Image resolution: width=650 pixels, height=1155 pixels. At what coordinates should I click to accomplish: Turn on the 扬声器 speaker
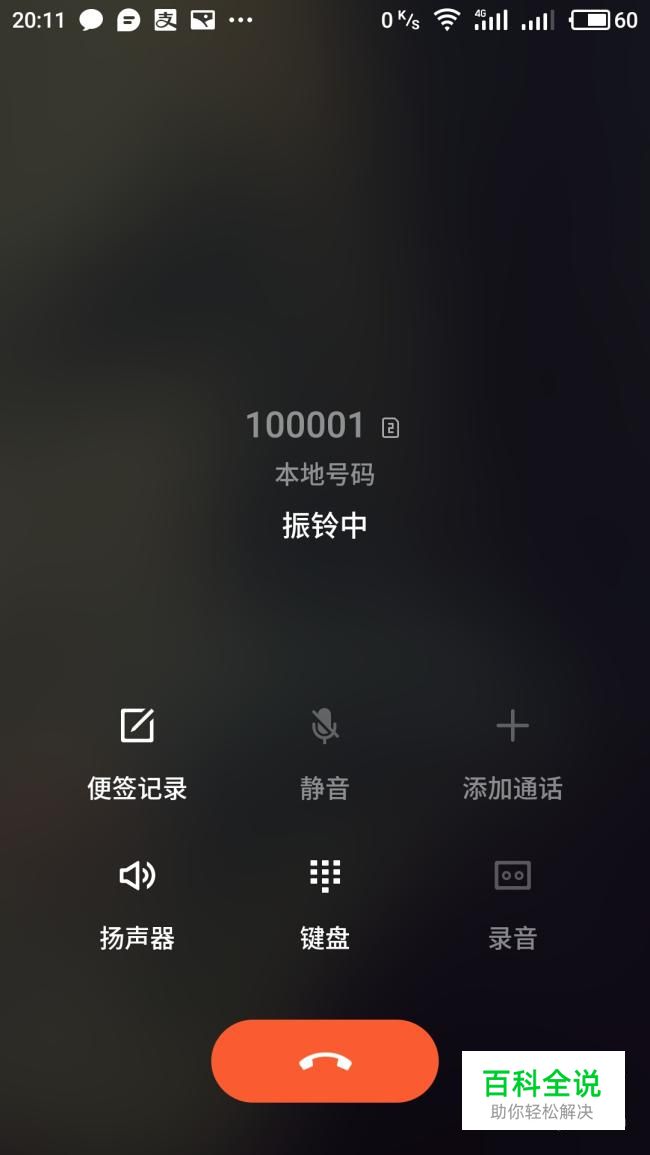point(137,905)
